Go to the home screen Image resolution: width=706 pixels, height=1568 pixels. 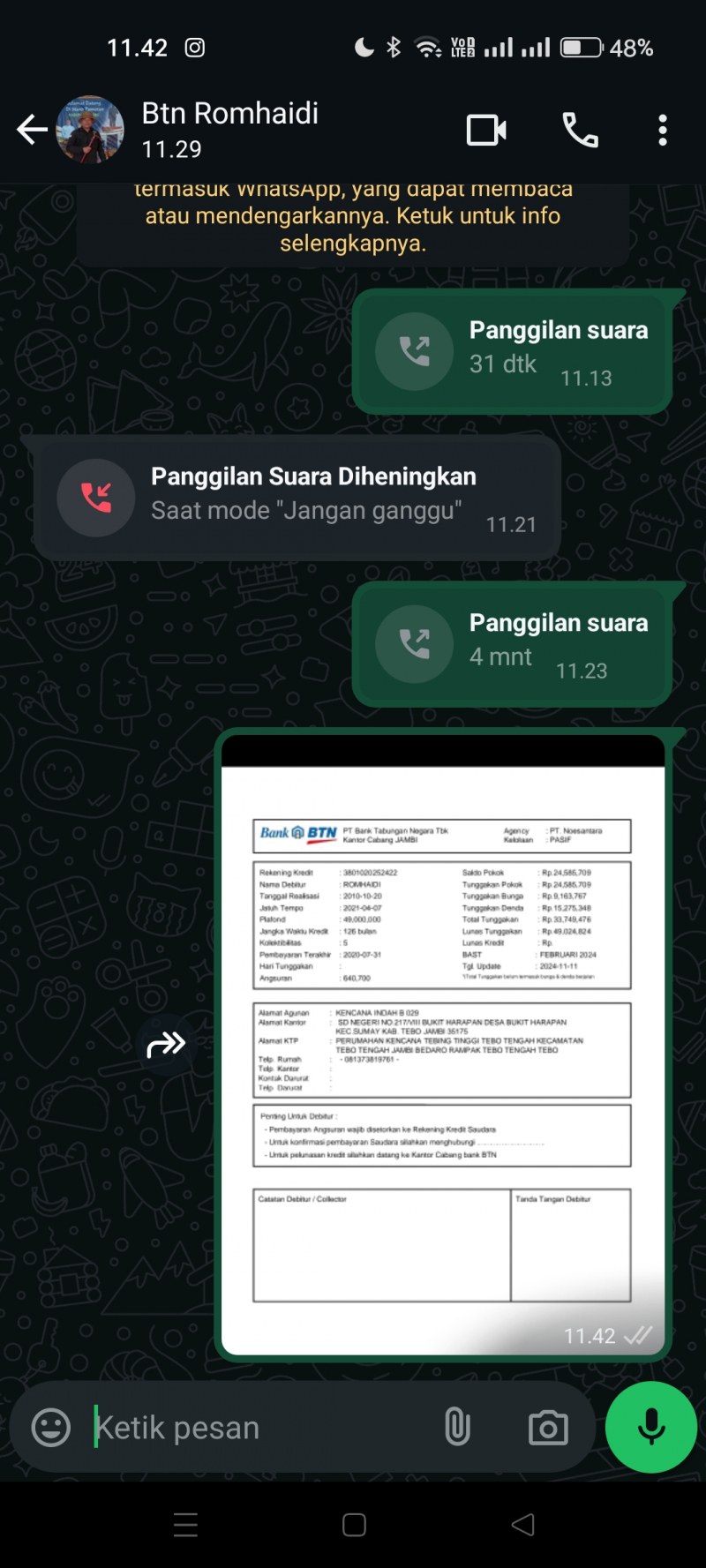354,1525
